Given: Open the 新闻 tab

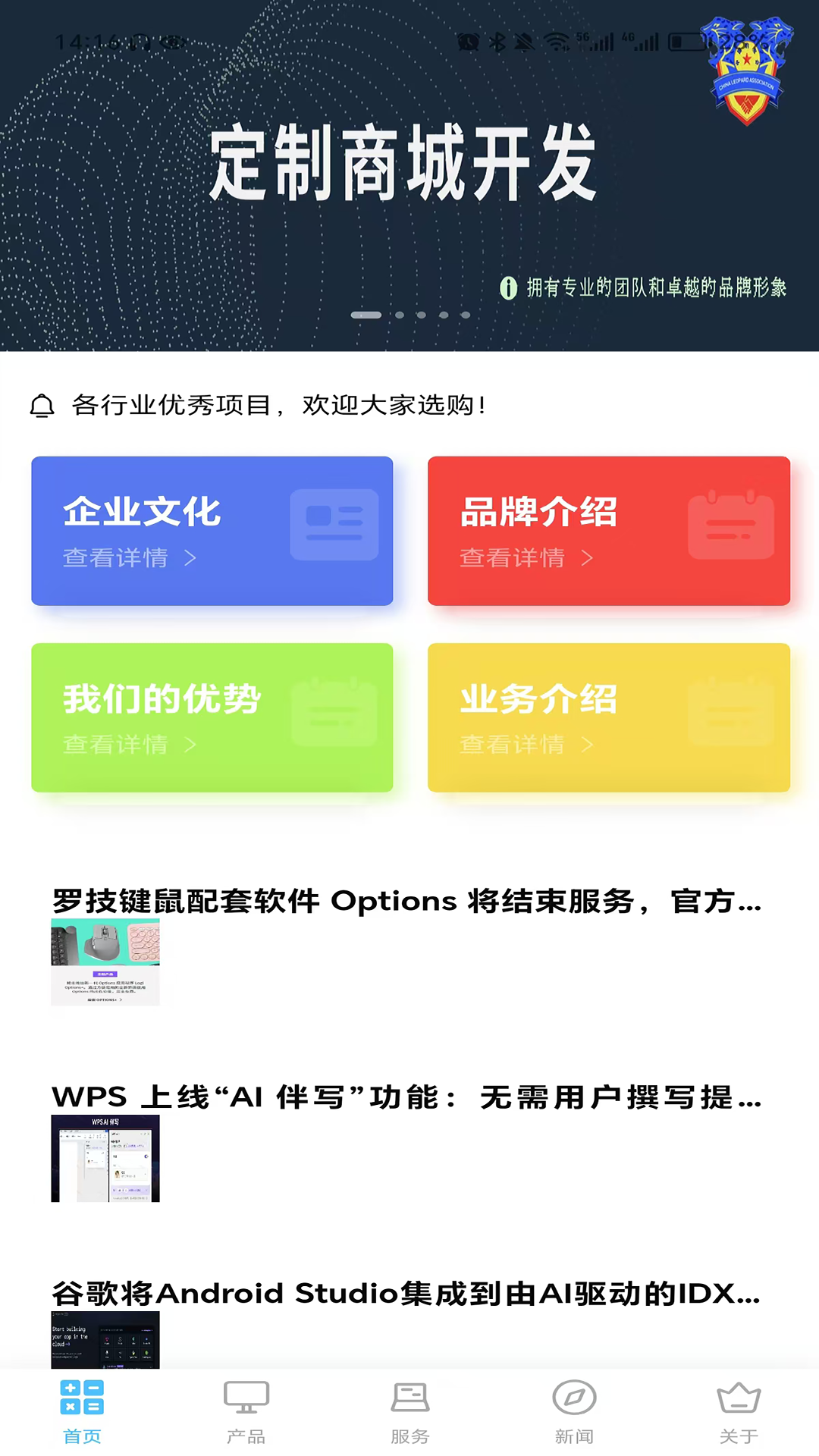Looking at the screenshot, I should click(574, 1412).
